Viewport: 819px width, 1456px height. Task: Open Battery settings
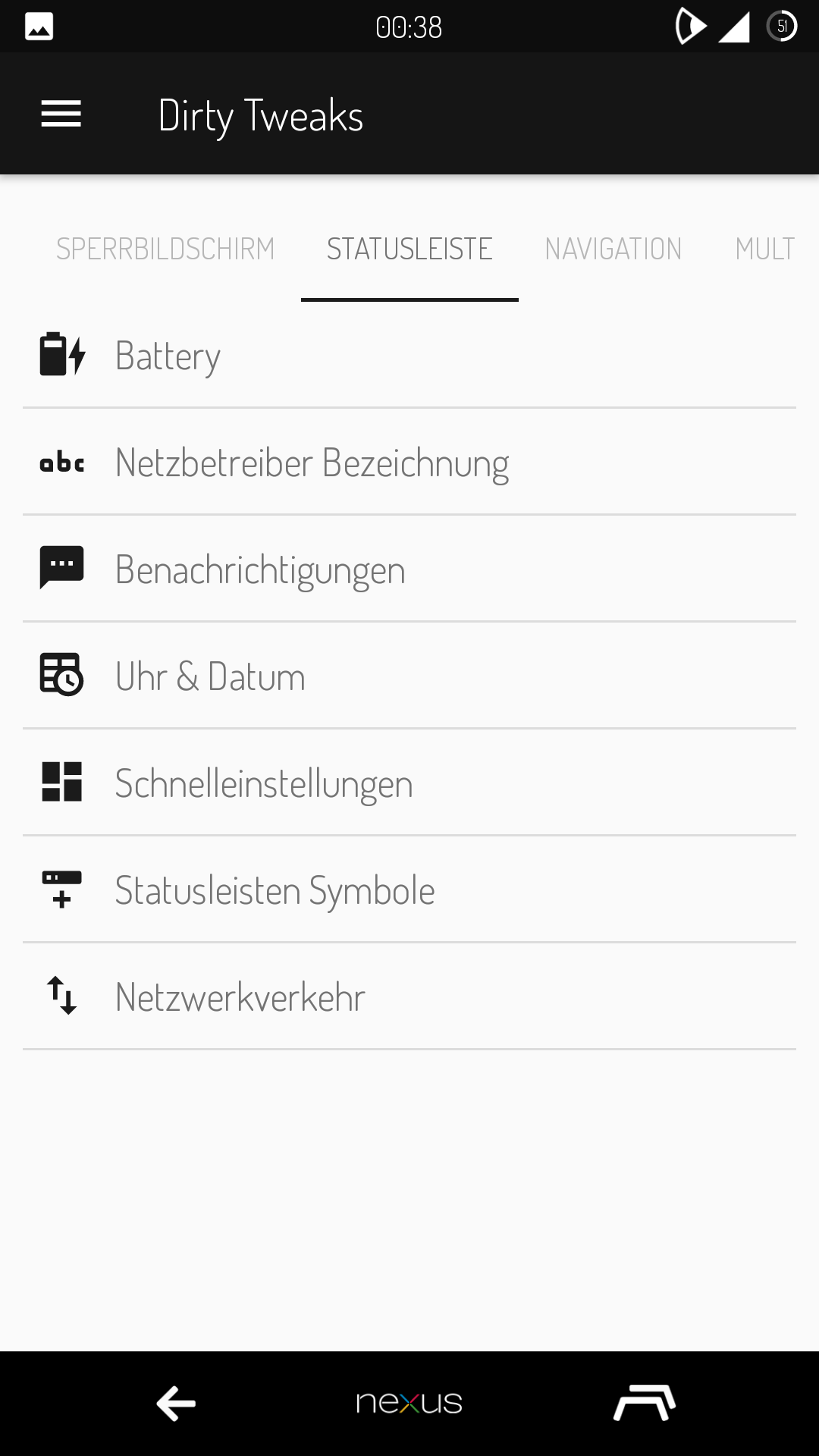(409, 355)
